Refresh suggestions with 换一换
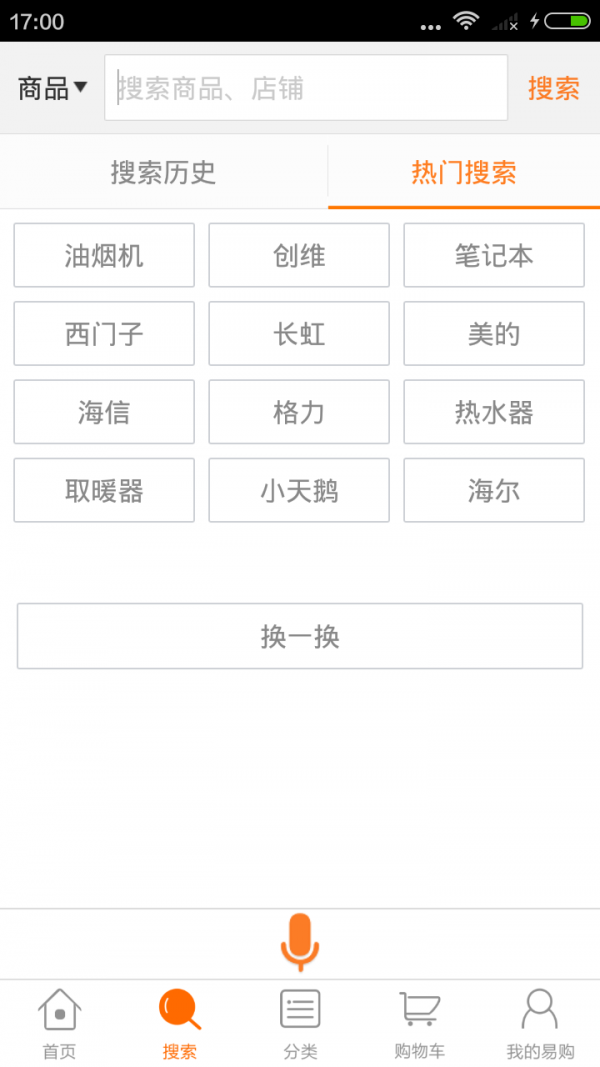 coord(300,636)
